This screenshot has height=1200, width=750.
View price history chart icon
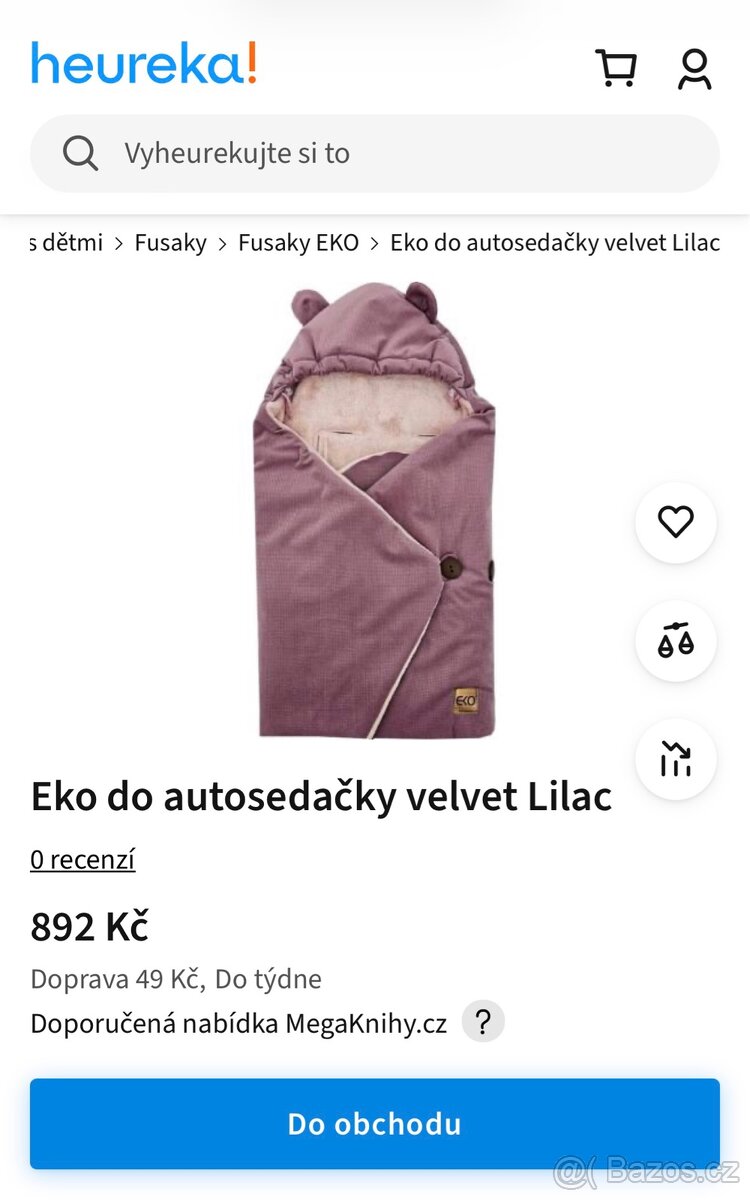675,760
